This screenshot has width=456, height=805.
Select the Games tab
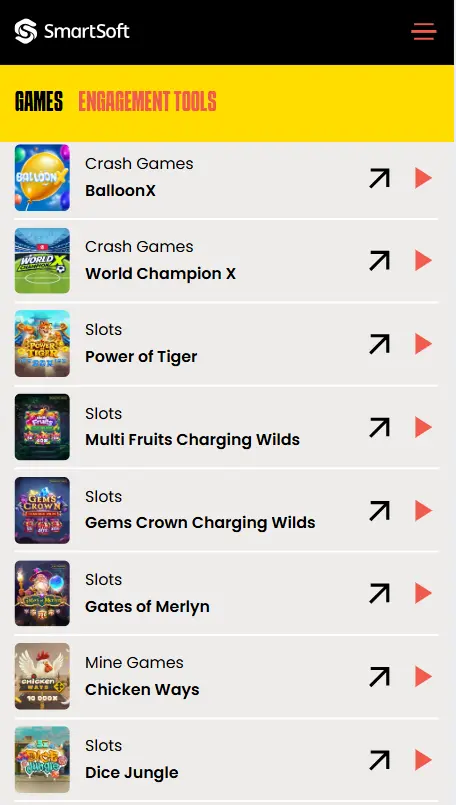pos(39,102)
